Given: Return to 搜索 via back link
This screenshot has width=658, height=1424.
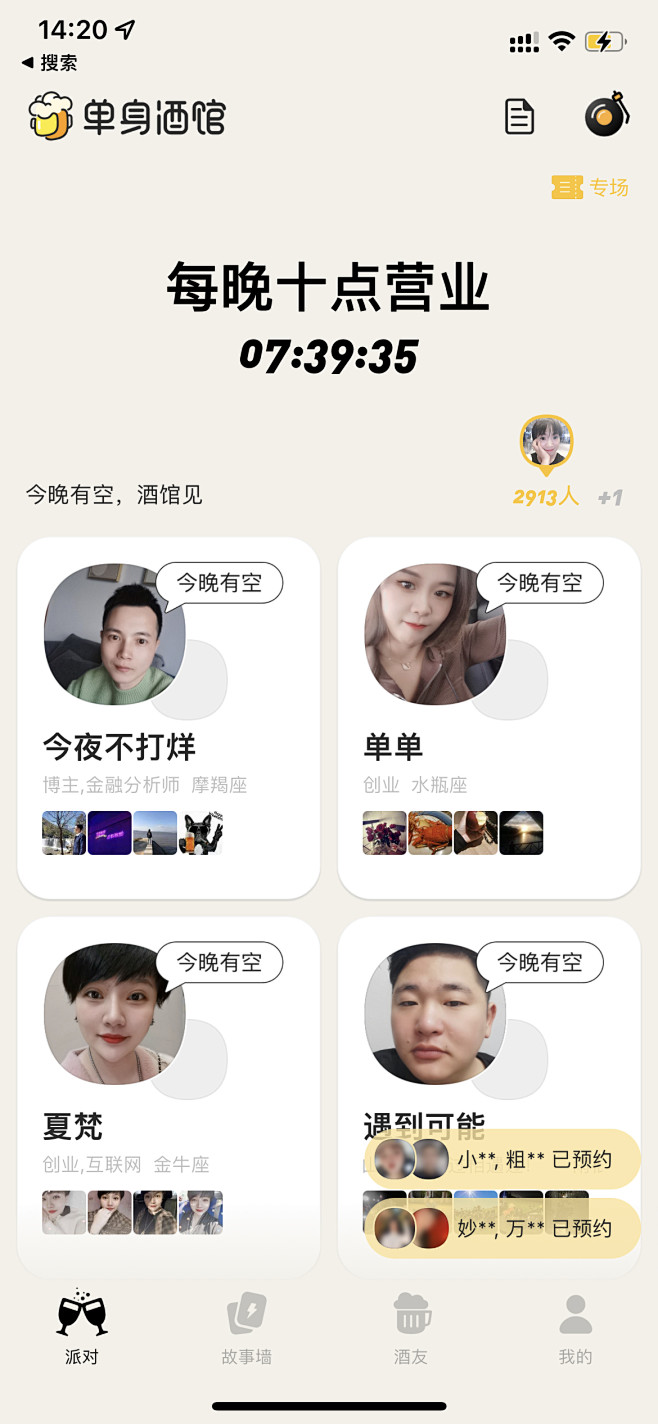Looking at the screenshot, I should (x=49, y=62).
